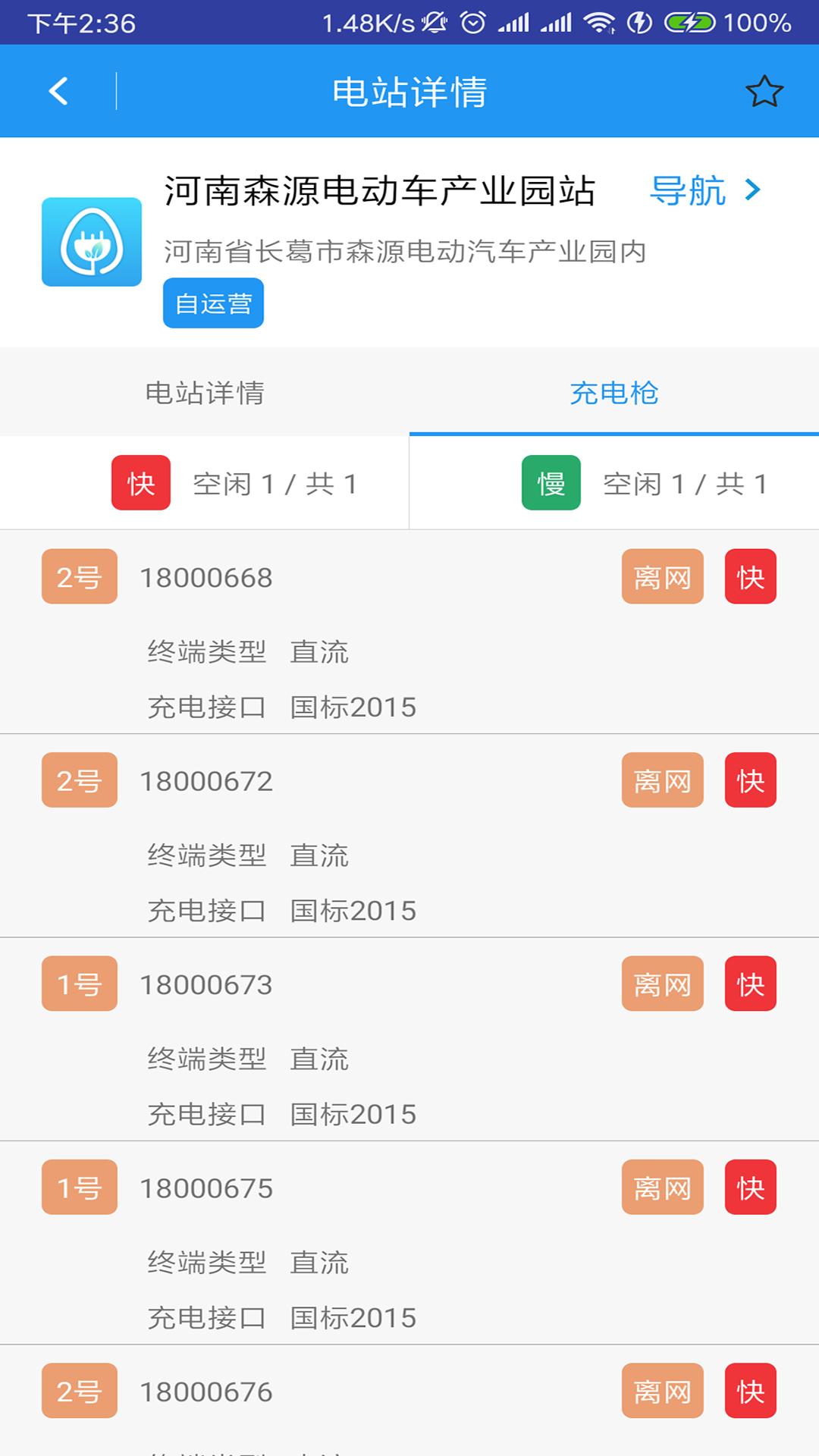Tap the 自运营 operation label

click(213, 302)
